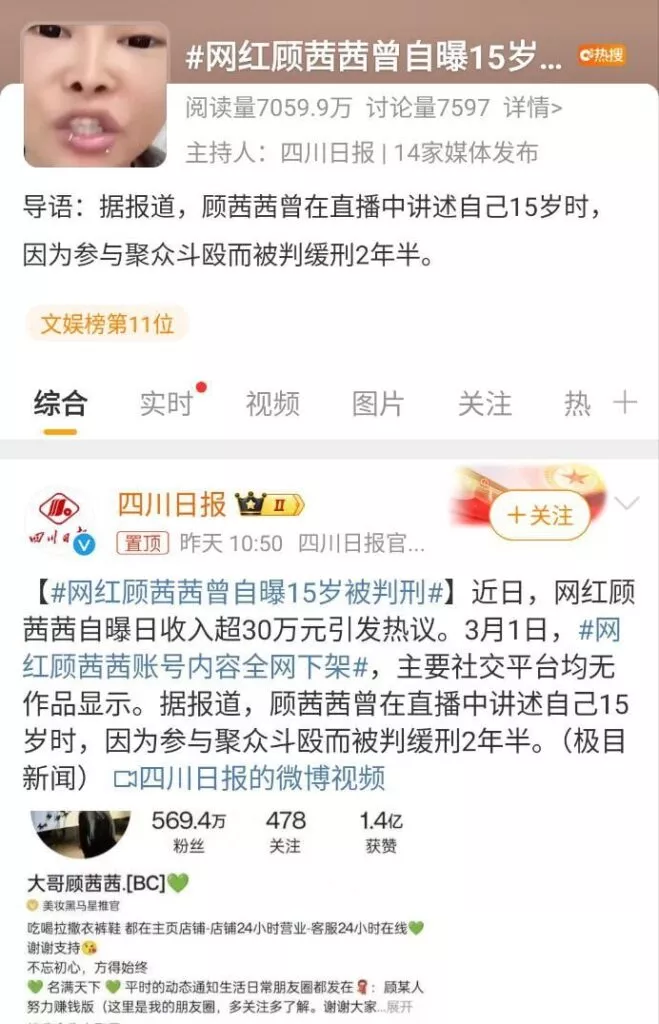Select the 图片 tab
This screenshot has height=1024, width=659.
click(x=378, y=403)
